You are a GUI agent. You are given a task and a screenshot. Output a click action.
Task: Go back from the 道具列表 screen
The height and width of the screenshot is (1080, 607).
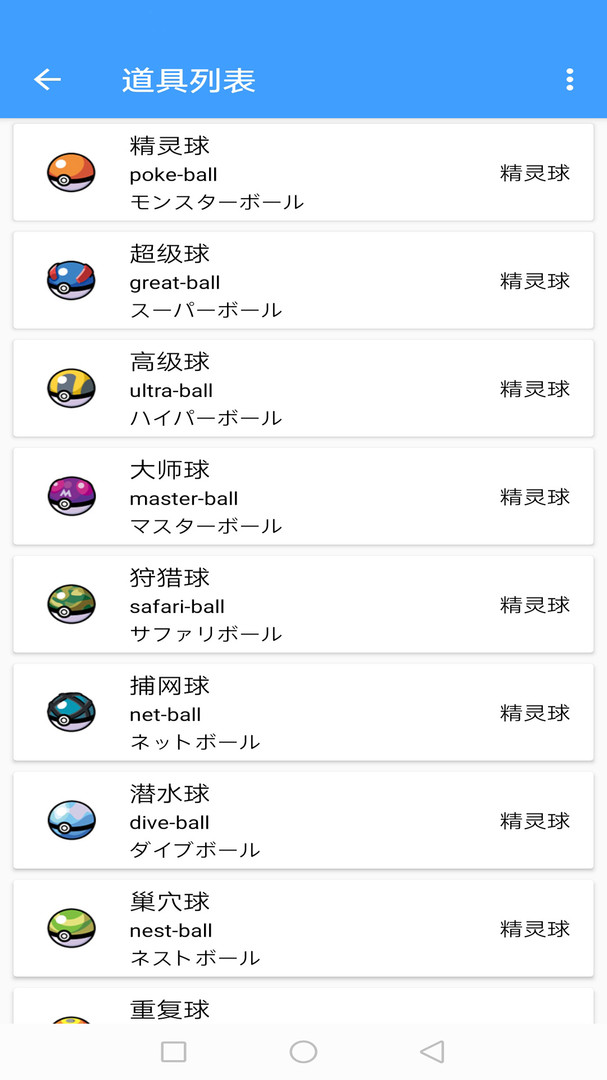pyautogui.click(x=47, y=80)
